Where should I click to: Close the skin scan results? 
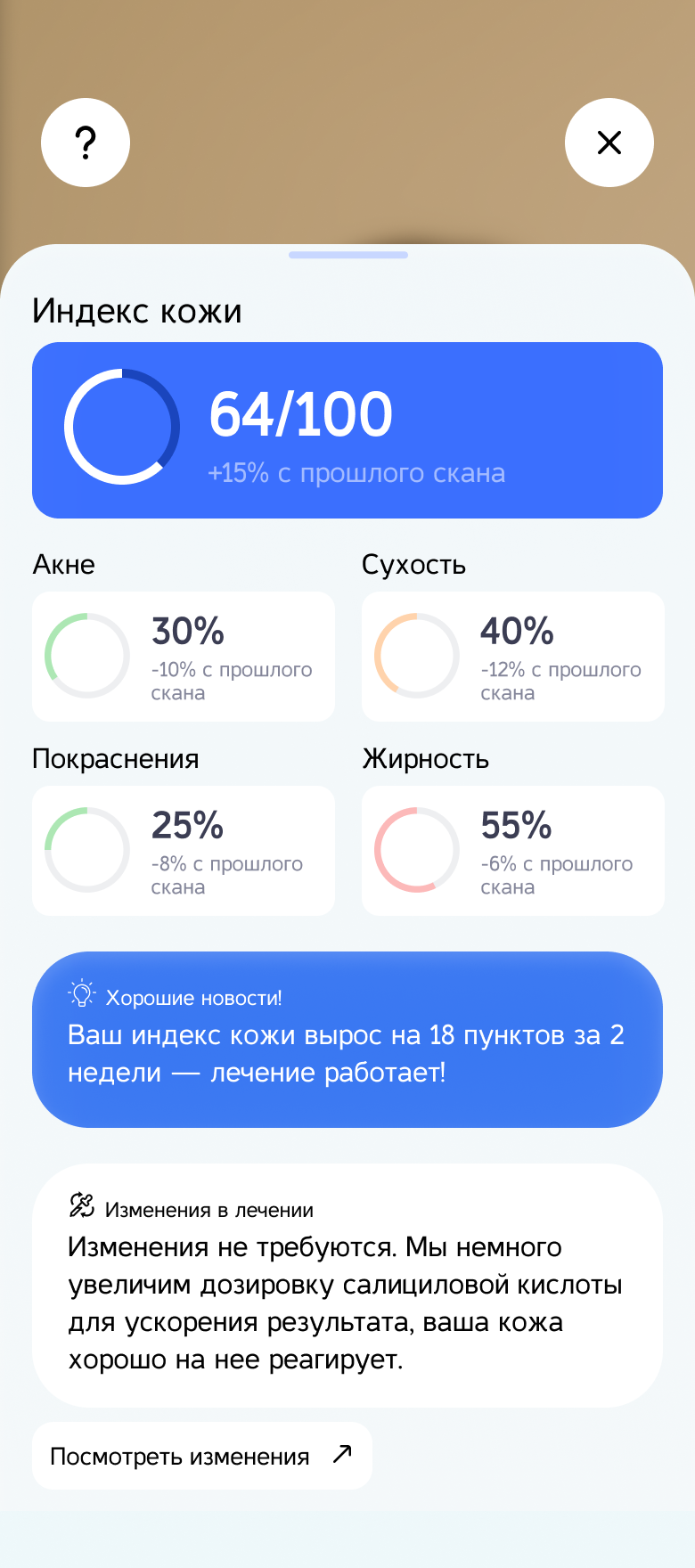[x=609, y=143]
